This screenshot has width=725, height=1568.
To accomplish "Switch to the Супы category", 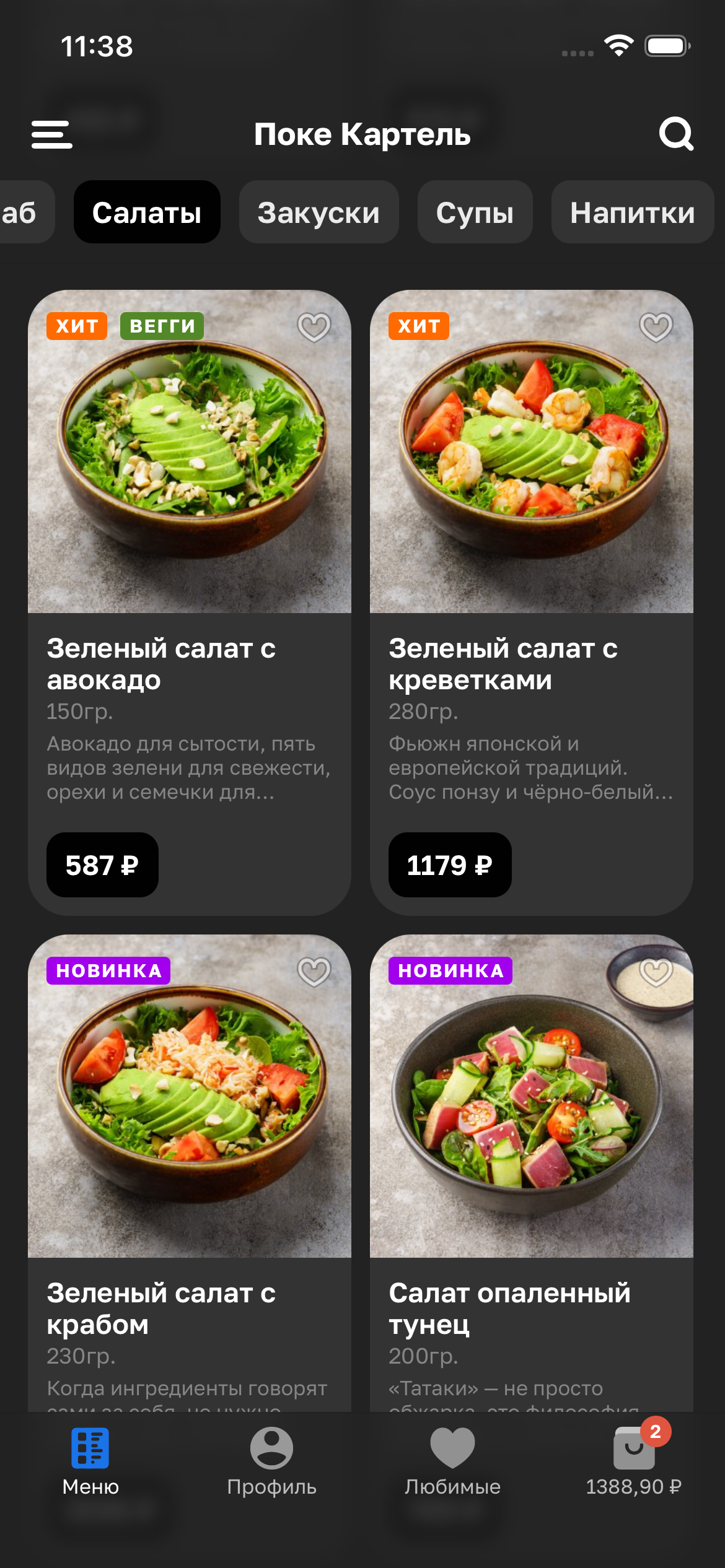I will click(x=475, y=212).
